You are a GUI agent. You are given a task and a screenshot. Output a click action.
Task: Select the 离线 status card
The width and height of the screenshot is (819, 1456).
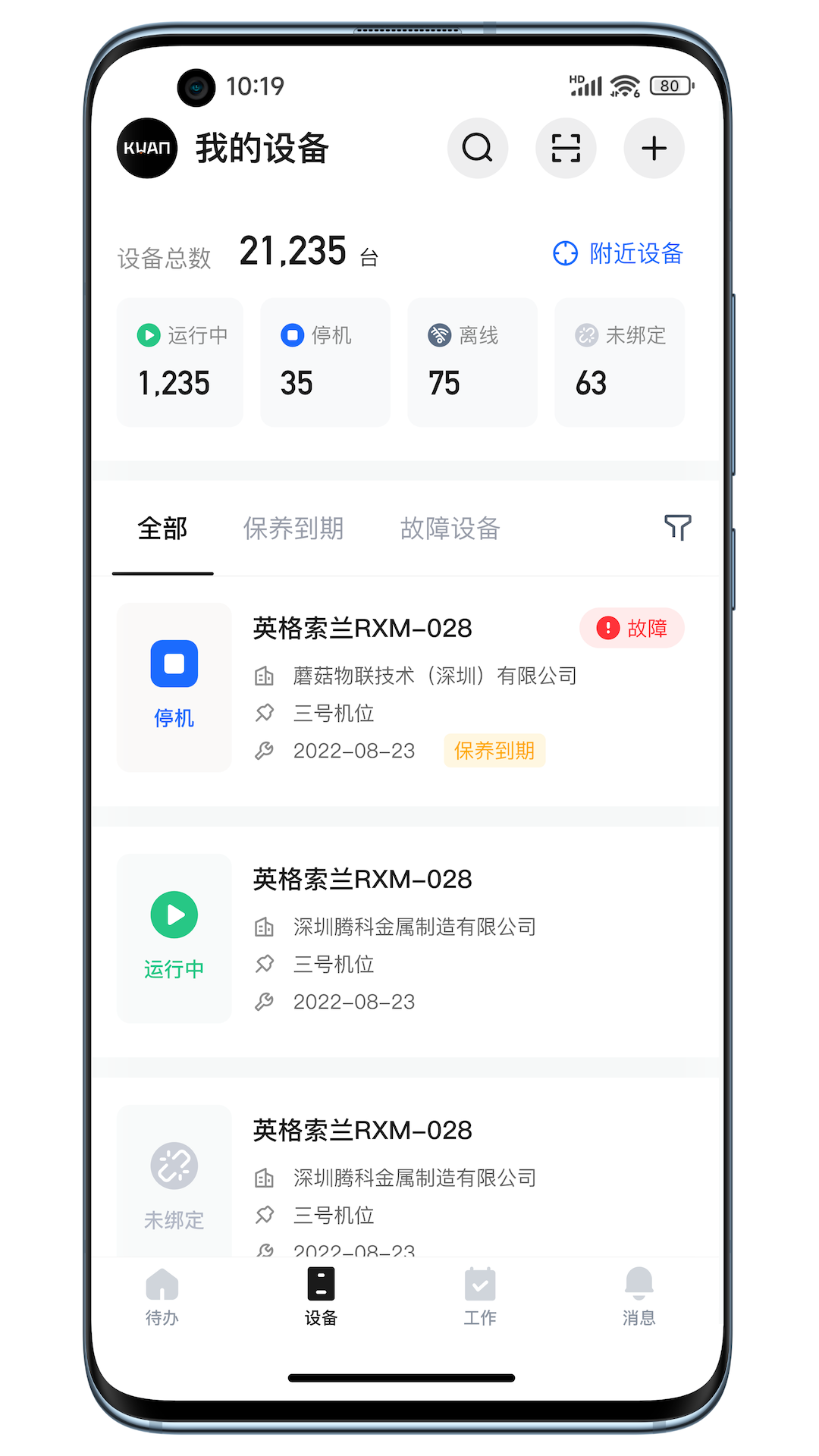(x=472, y=362)
